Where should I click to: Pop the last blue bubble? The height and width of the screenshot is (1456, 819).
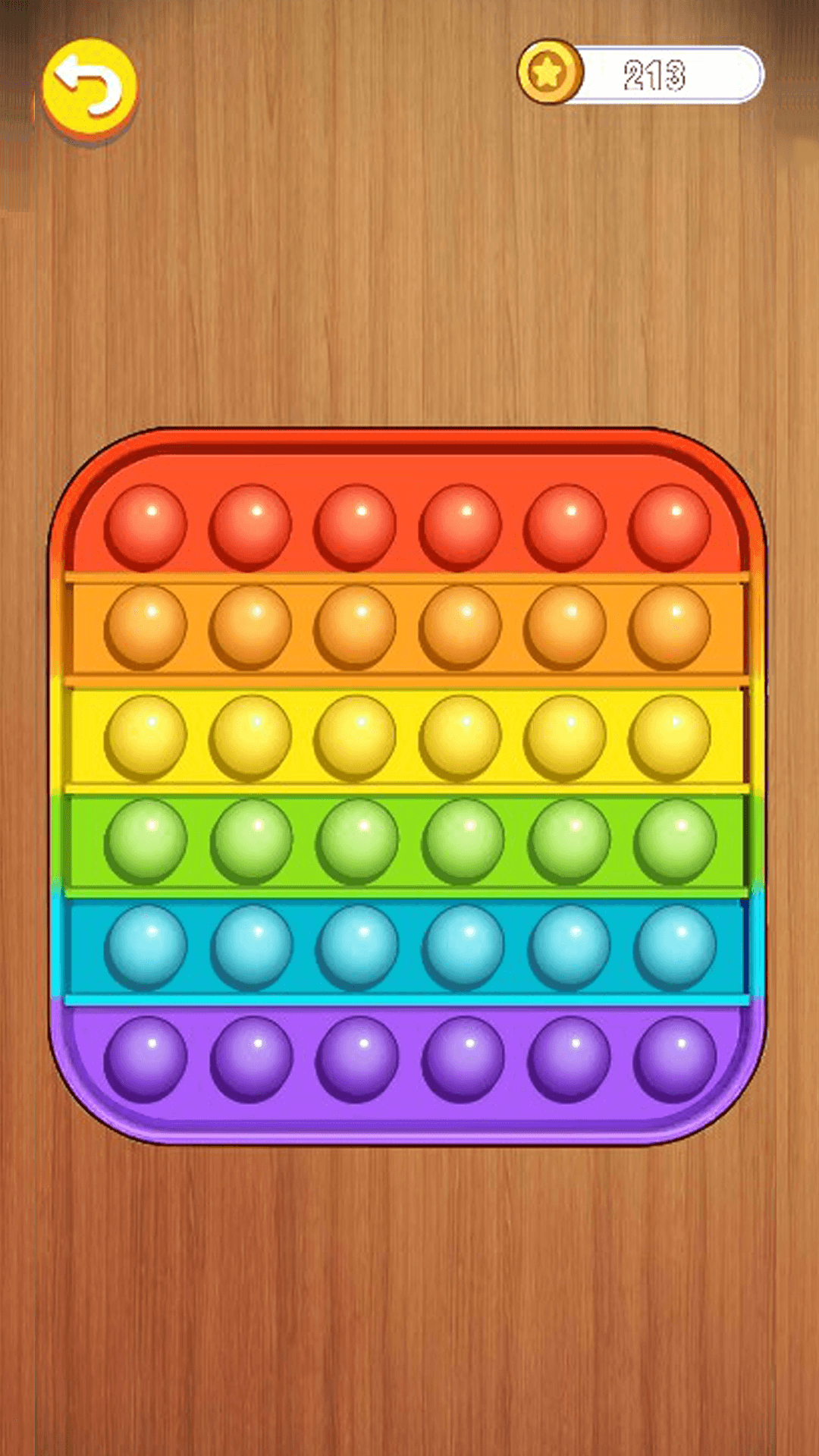point(674,946)
